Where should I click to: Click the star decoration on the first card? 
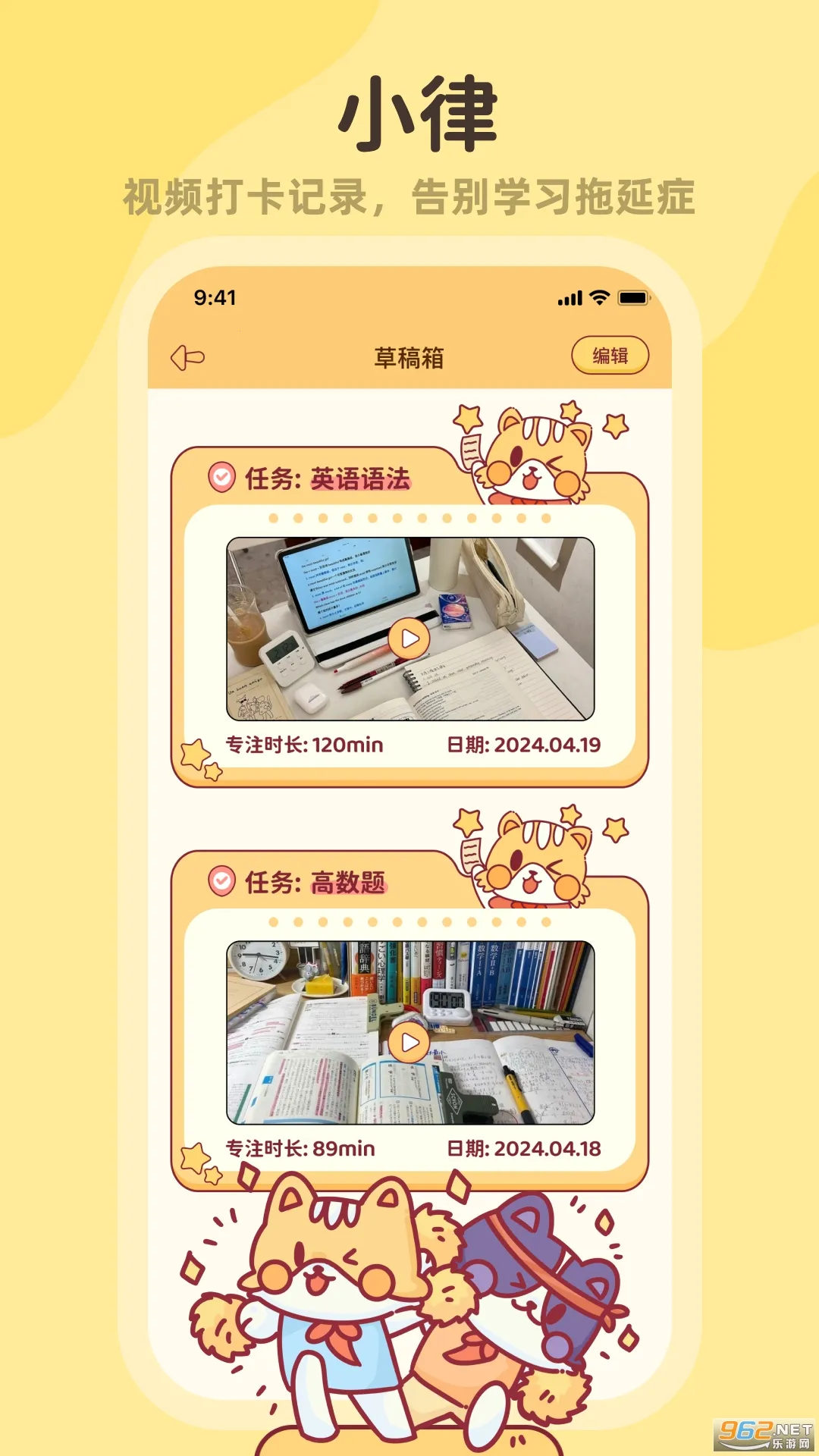pos(196,755)
